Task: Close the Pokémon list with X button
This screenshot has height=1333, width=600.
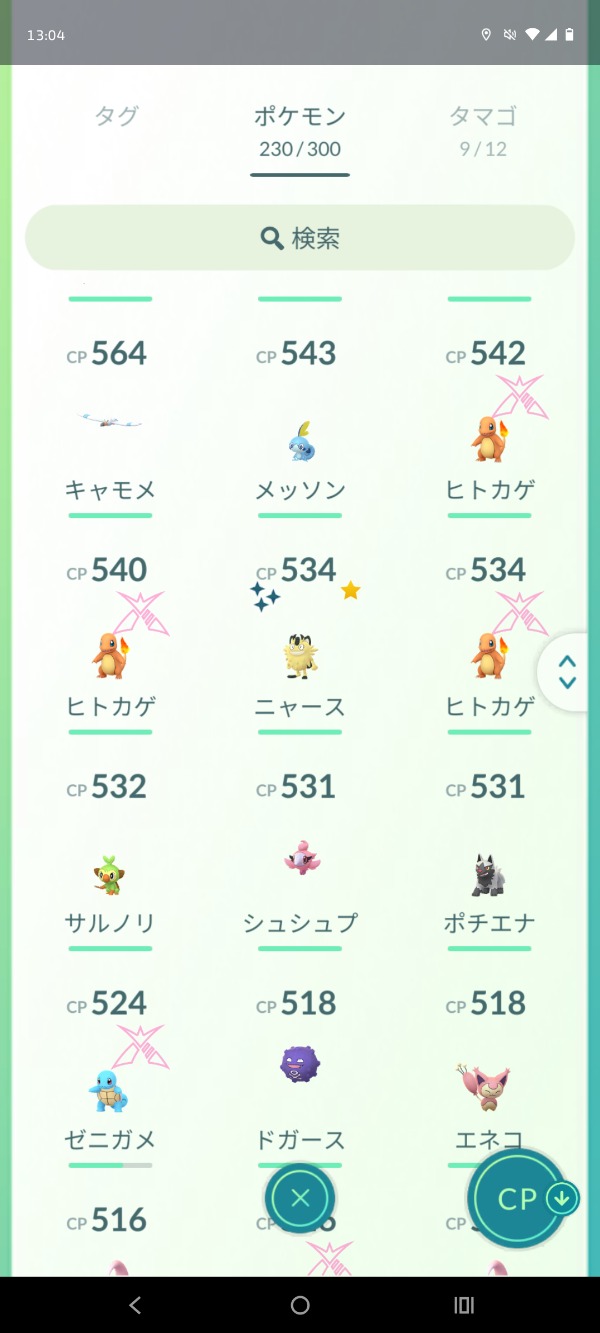Action: [300, 1198]
